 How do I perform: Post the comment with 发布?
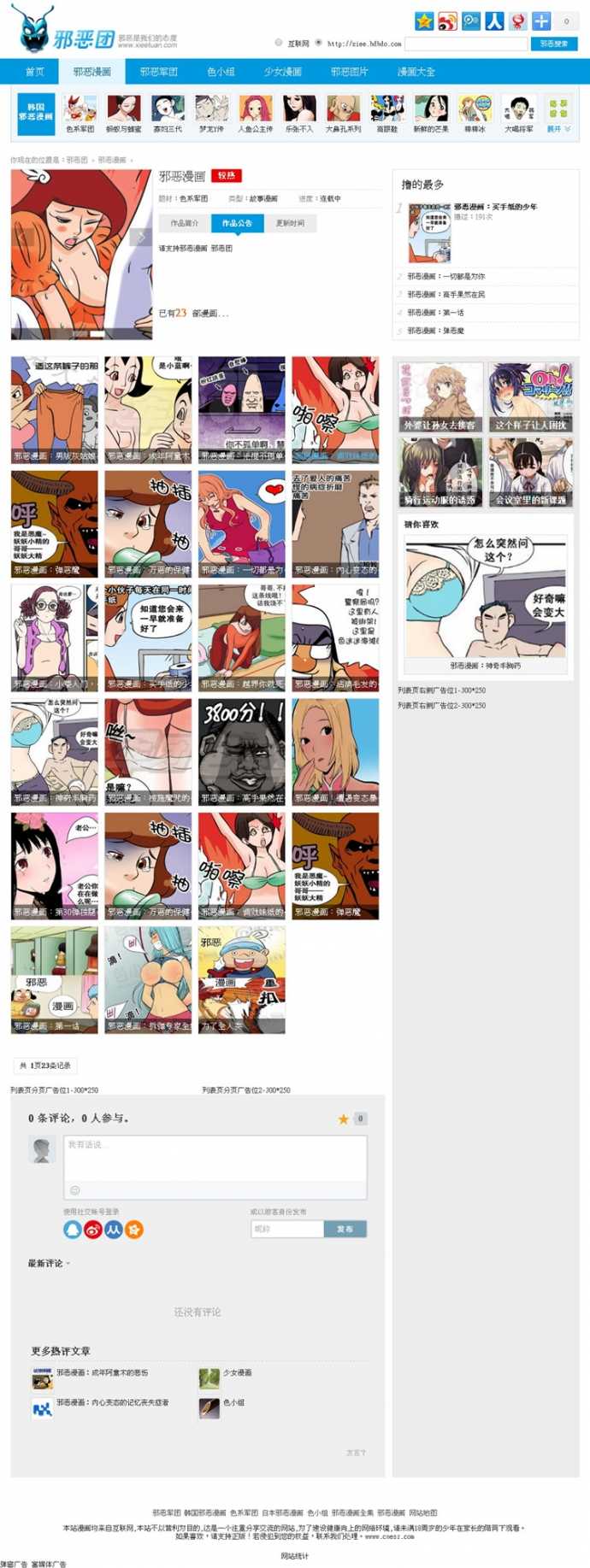[345, 1229]
